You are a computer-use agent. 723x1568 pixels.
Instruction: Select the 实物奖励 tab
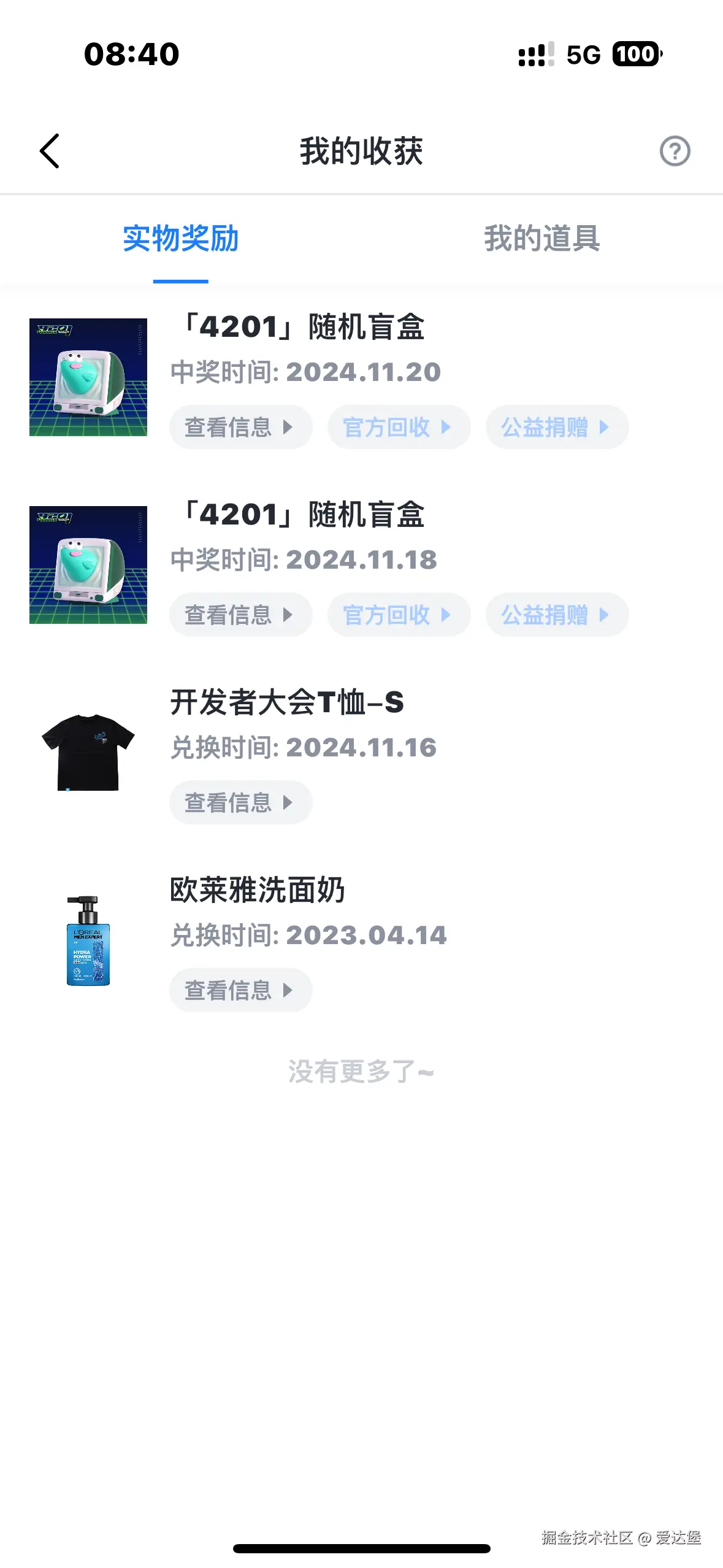click(180, 240)
